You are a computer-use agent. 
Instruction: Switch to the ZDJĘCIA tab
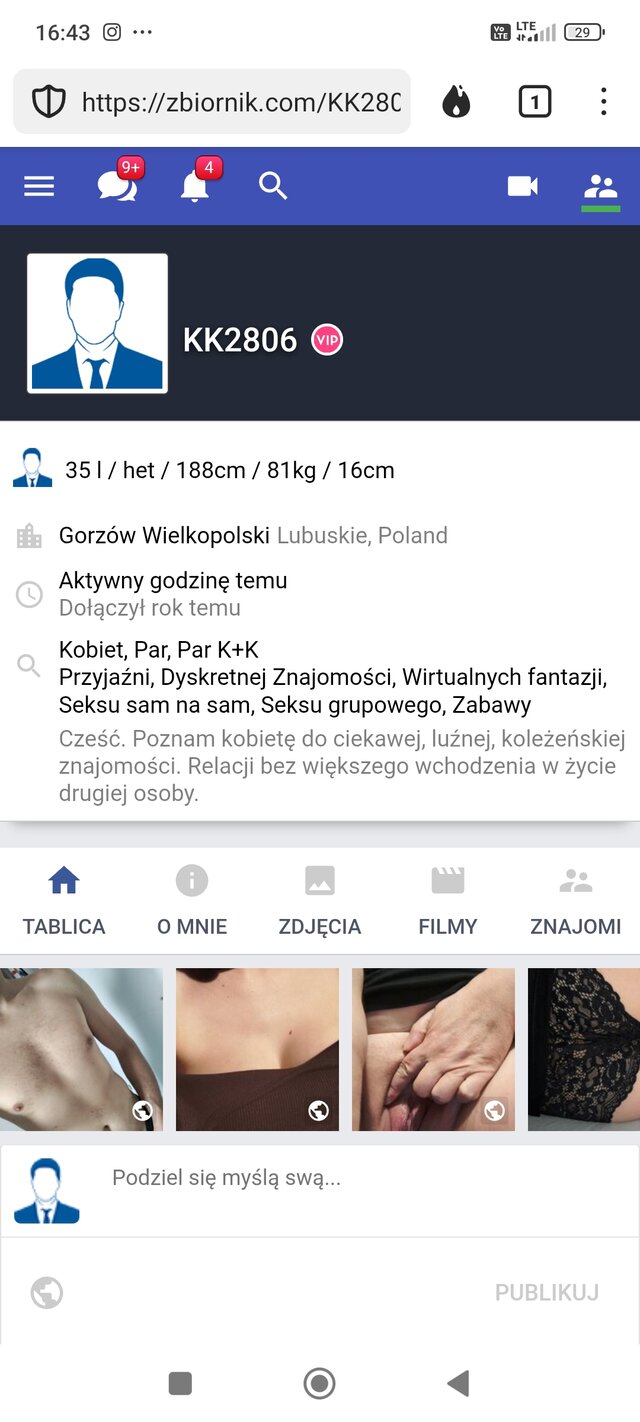click(x=320, y=901)
